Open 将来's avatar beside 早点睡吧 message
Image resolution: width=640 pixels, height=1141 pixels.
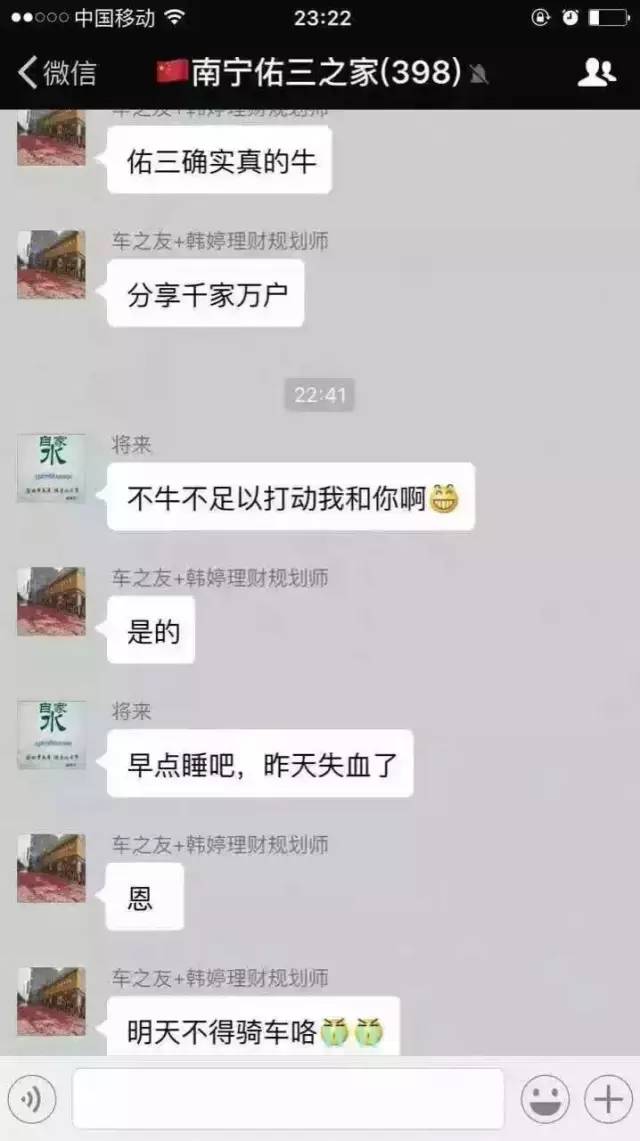tap(51, 735)
